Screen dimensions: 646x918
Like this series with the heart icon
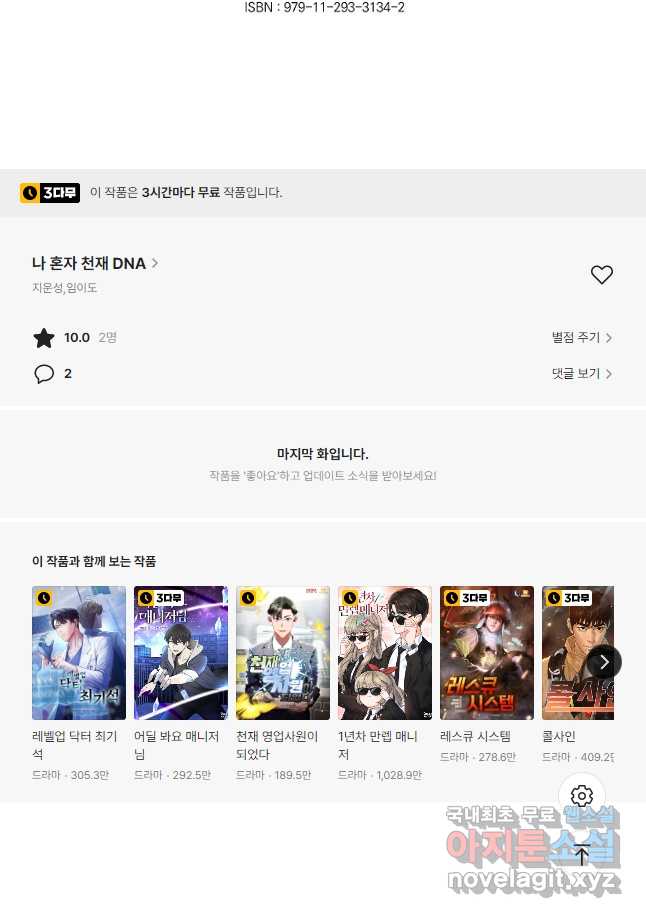(x=601, y=275)
